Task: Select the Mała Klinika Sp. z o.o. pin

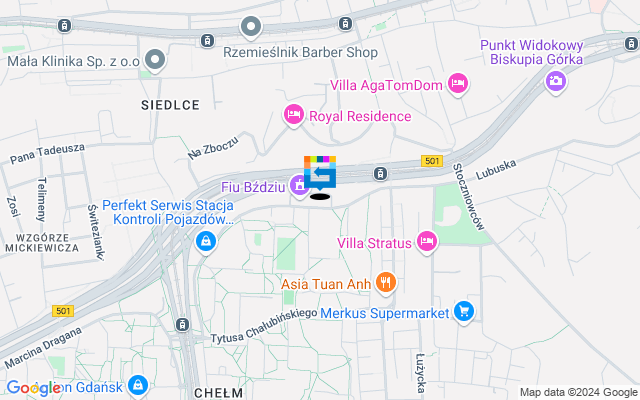Action: click(x=153, y=61)
